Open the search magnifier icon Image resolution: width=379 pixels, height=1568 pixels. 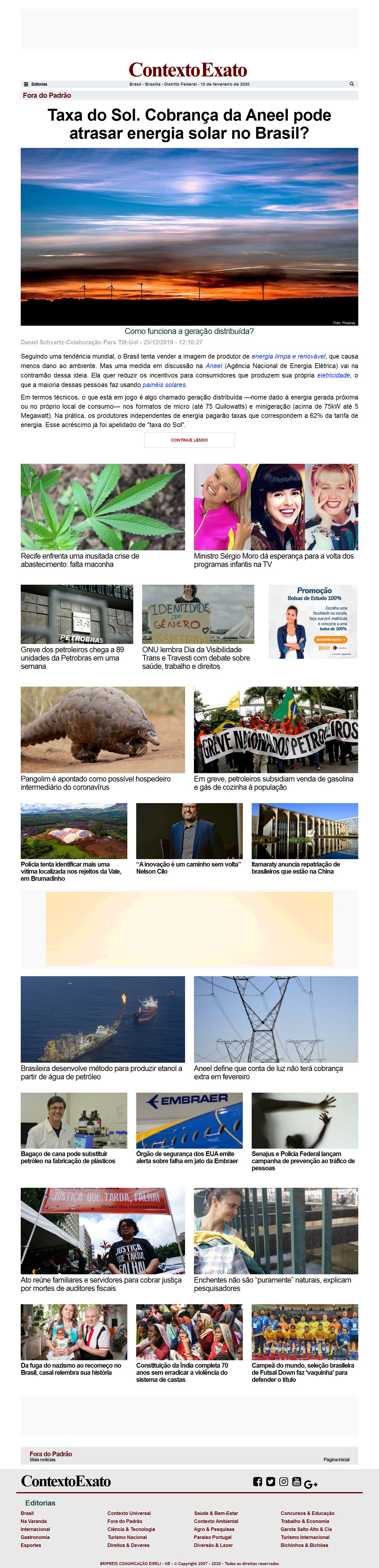(352, 84)
